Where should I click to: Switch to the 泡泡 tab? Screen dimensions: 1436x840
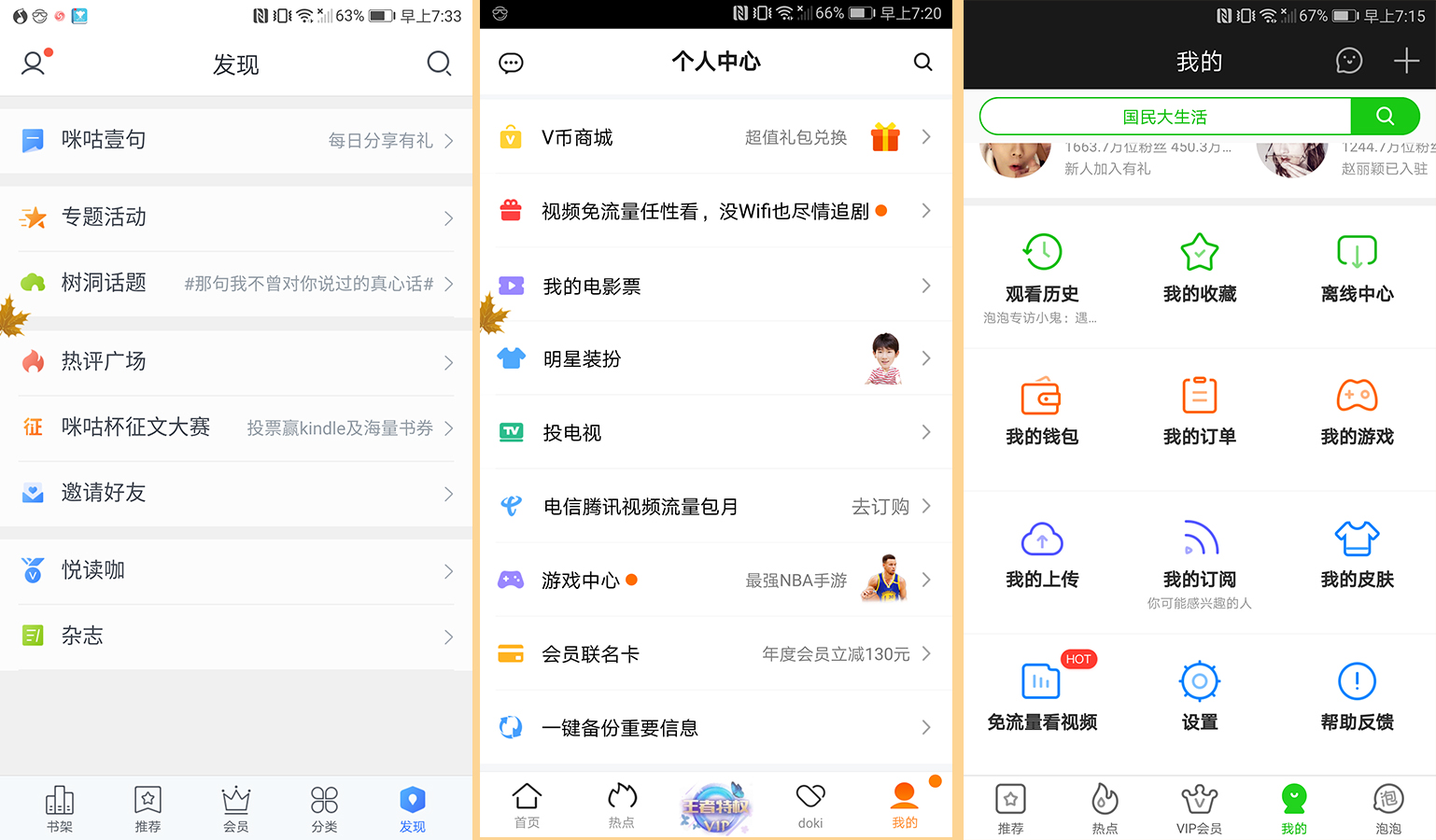pos(1388,808)
